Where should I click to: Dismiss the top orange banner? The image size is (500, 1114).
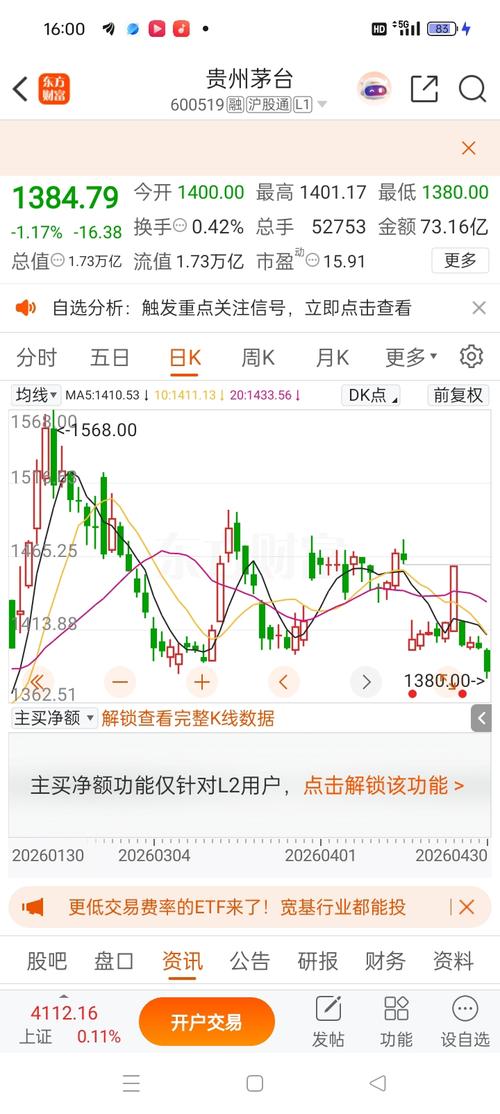click(468, 148)
